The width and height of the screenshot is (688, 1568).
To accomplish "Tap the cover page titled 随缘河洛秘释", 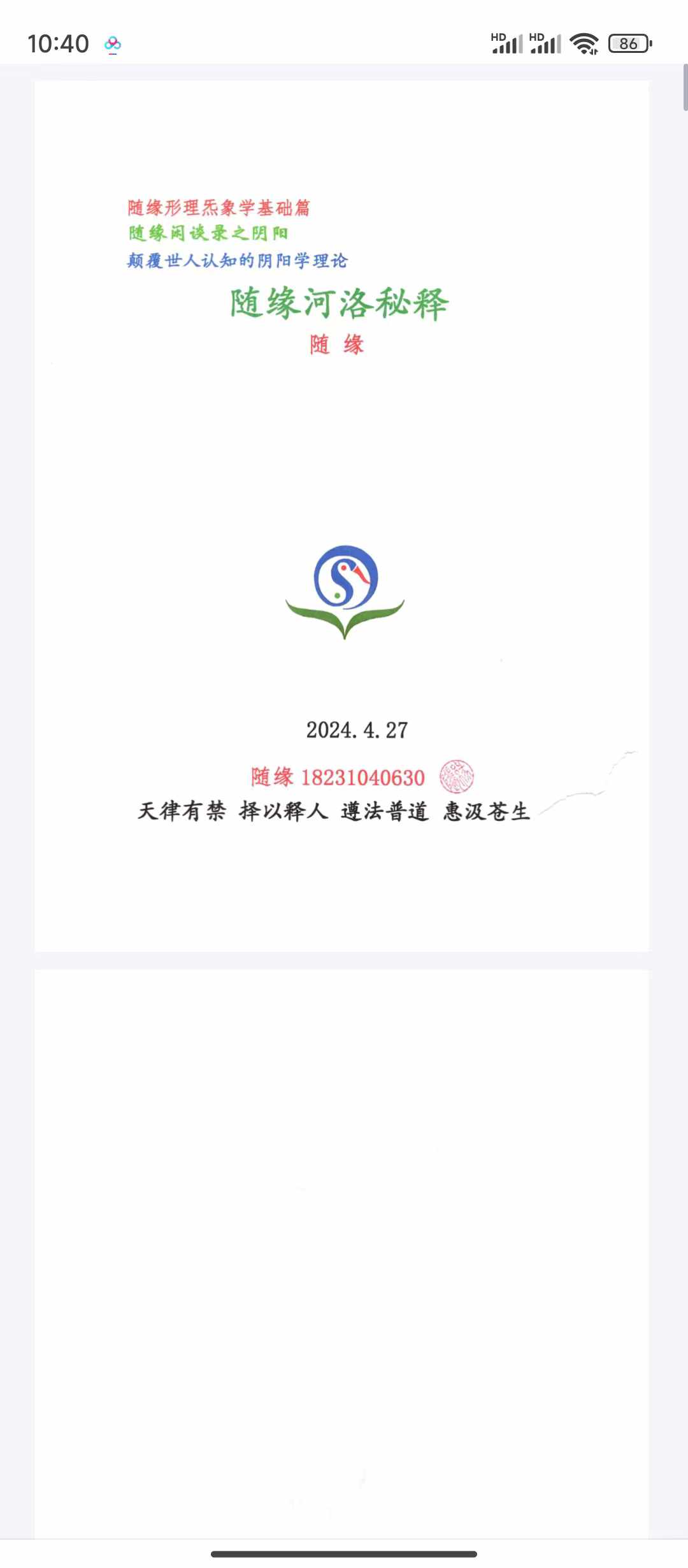I will [x=341, y=515].
